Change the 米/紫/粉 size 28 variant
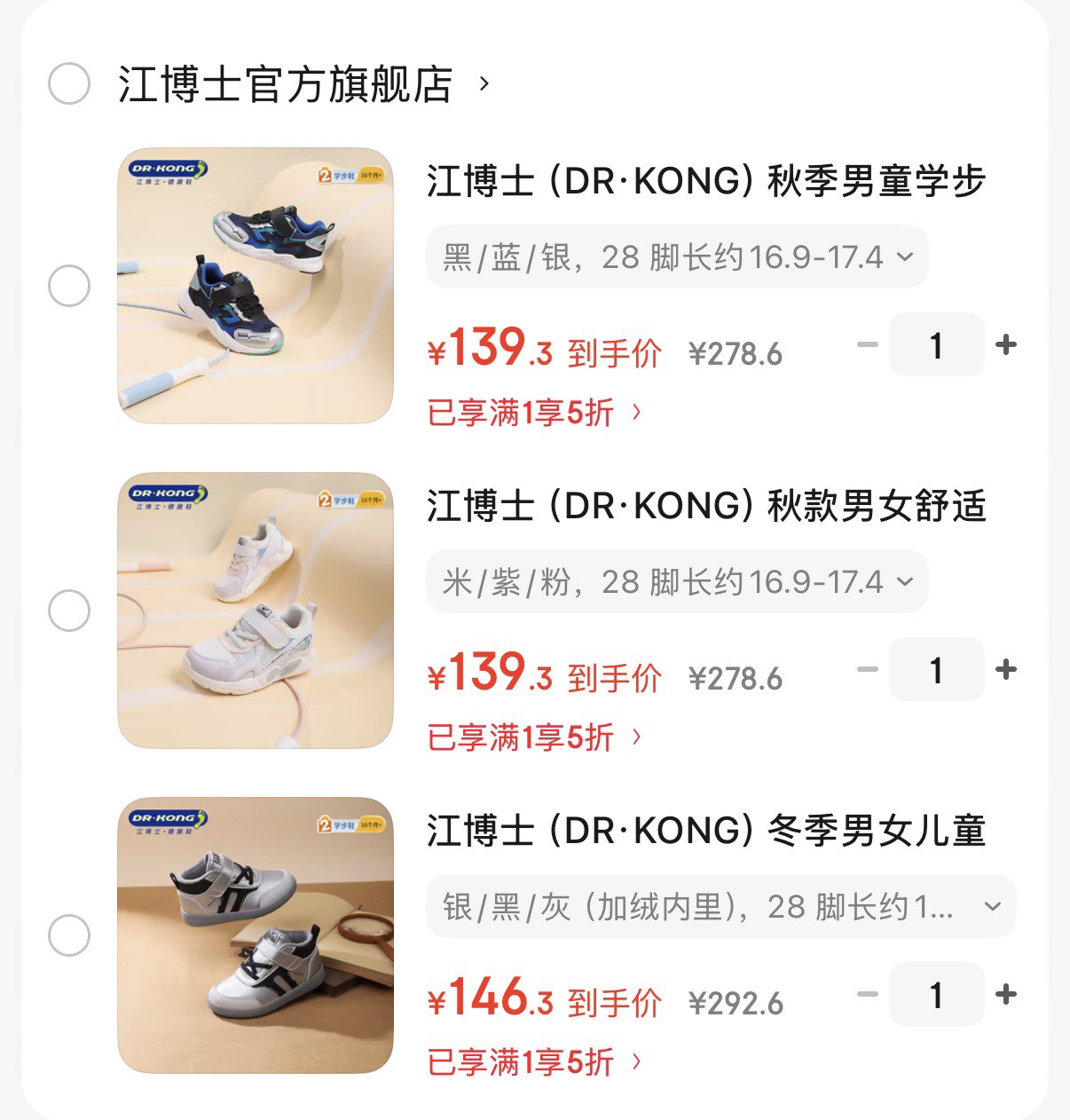The width and height of the screenshot is (1070, 1120). pyautogui.click(x=677, y=582)
